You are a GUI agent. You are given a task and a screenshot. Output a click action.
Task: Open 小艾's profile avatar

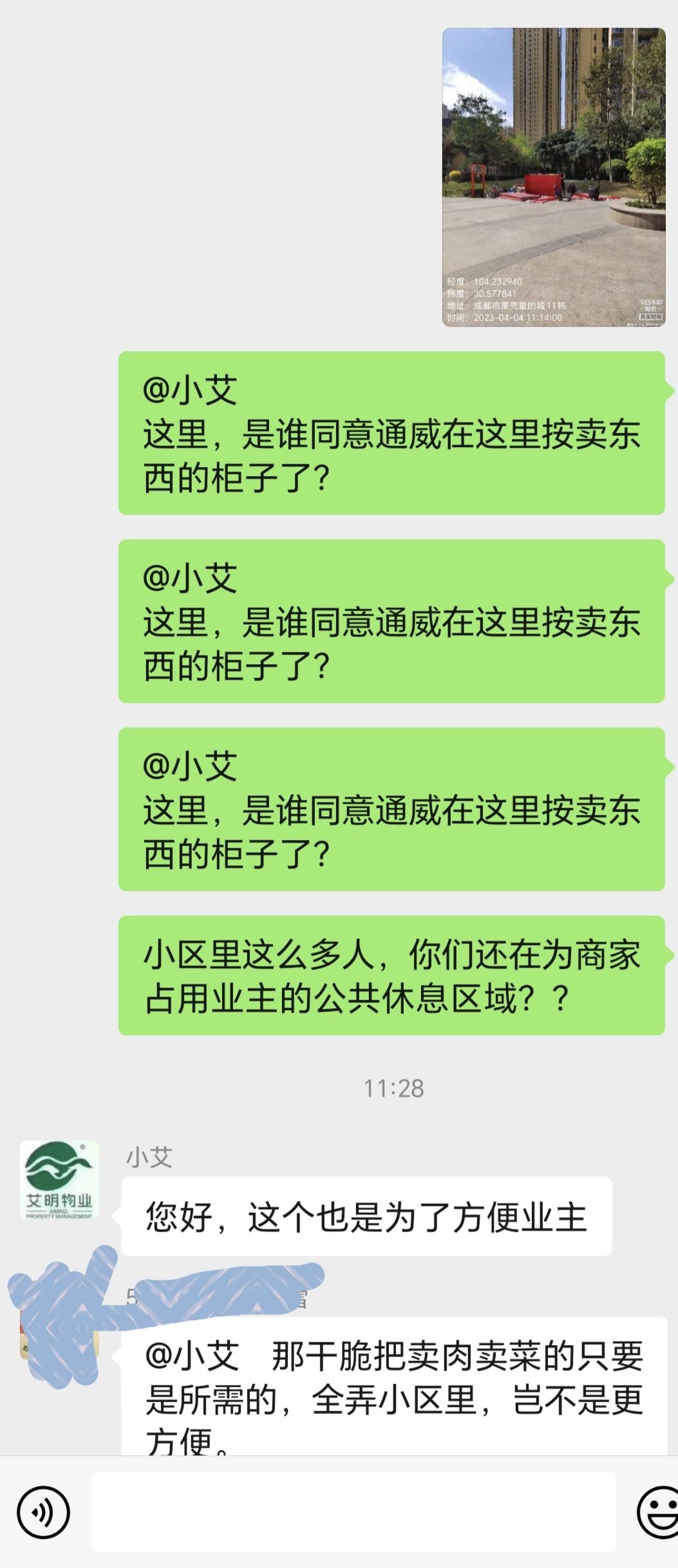pyautogui.click(x=59, y=1180)
